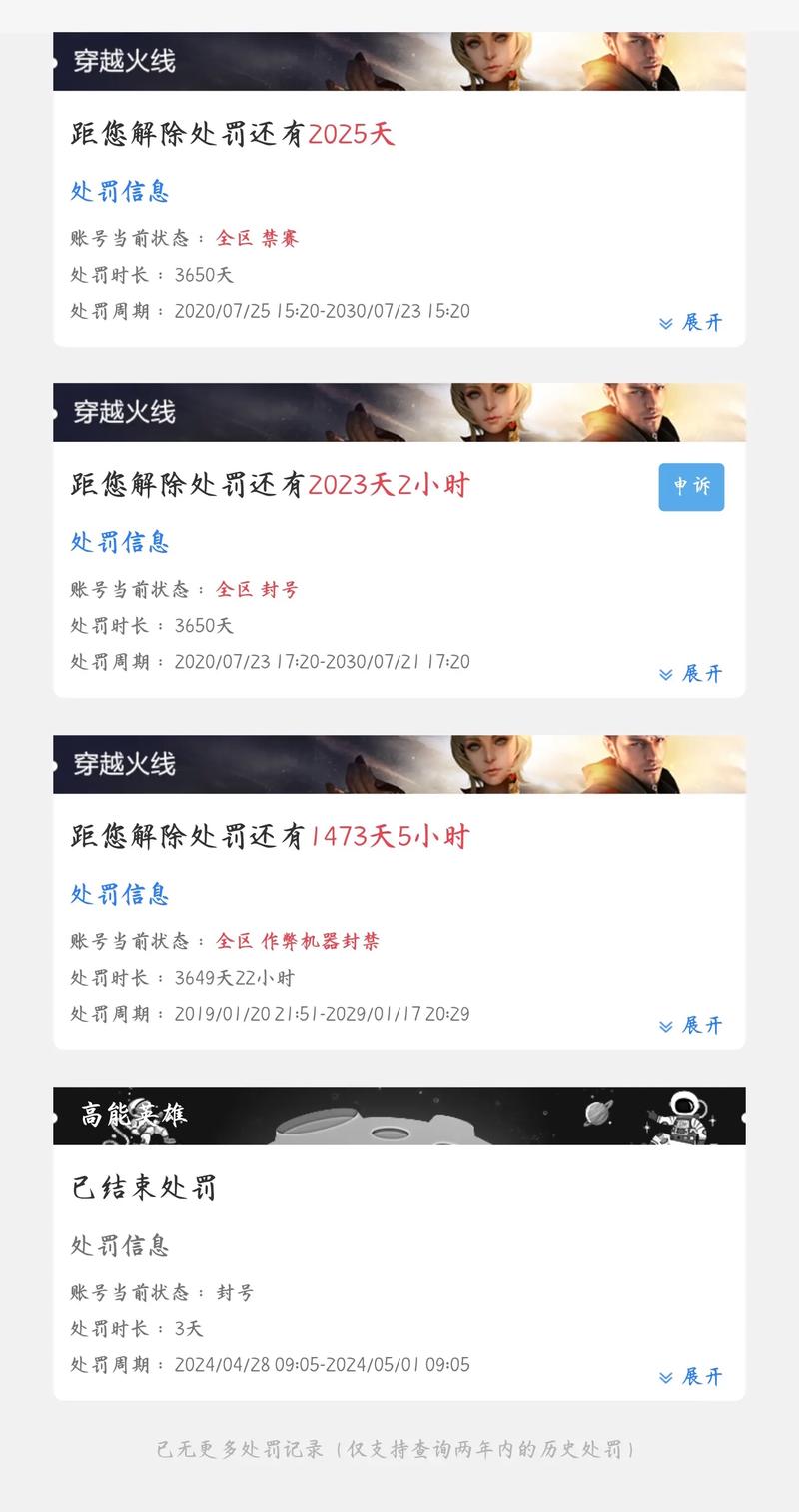The height and width of the screenshot is (1512, 799).
Task: Click 处罚信息 heading on the first card
Action: (119, 192)
